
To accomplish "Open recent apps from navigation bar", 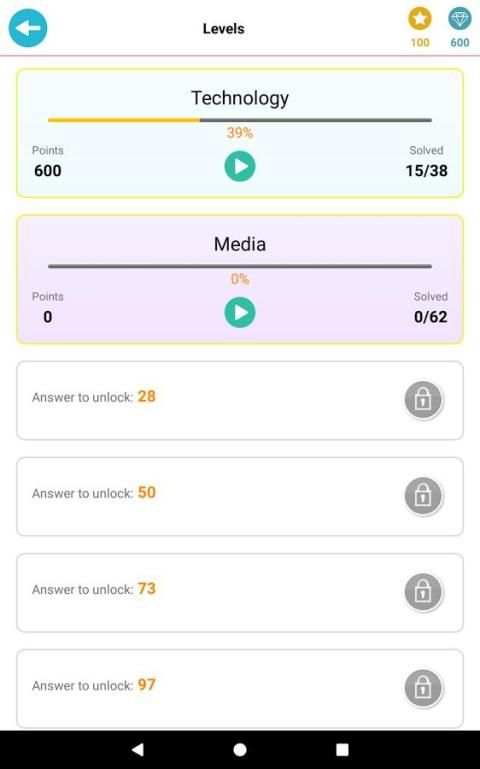I will click(x=342, y=749).
